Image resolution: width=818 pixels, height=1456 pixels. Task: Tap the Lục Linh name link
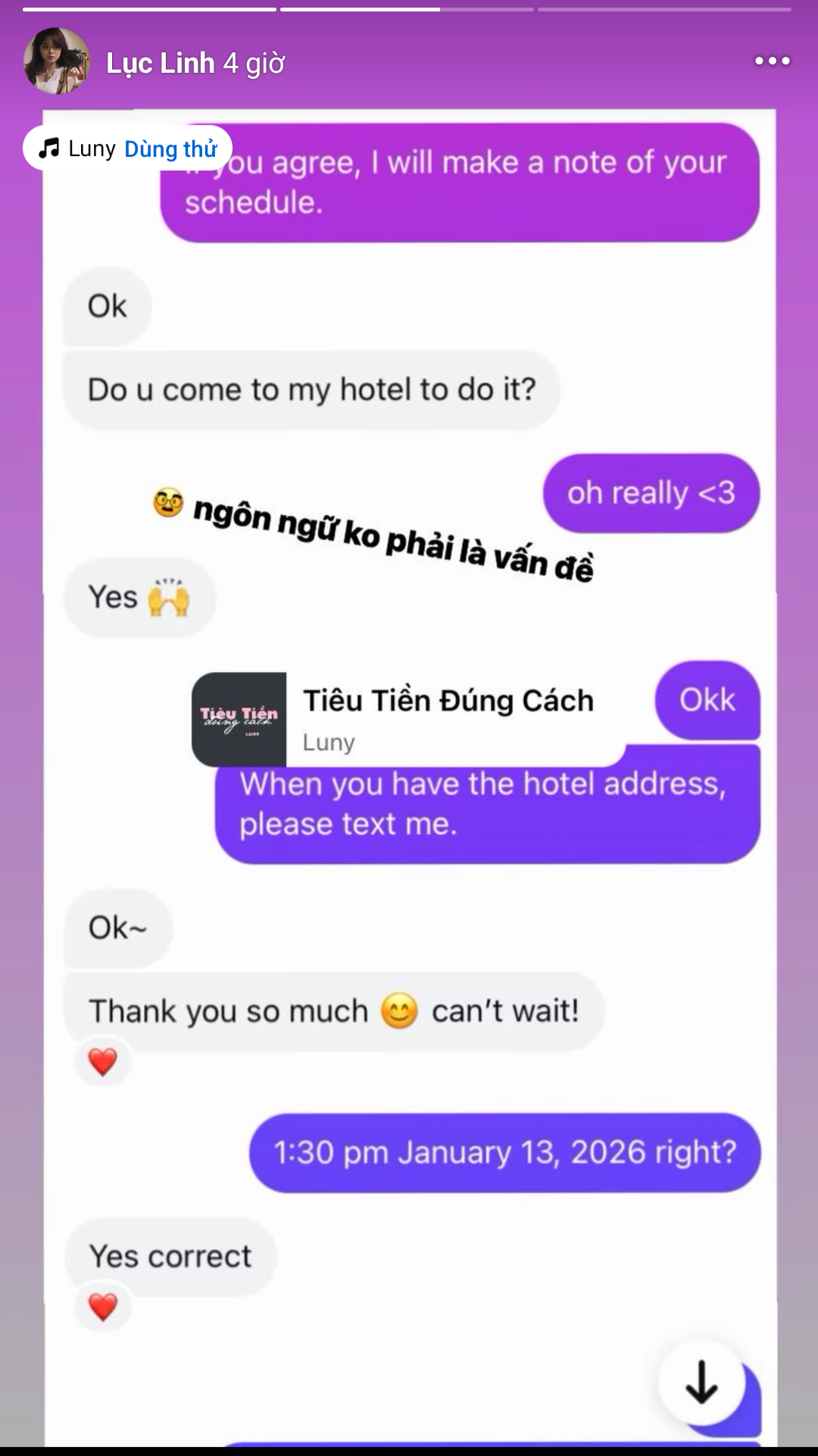coord(160,64)
